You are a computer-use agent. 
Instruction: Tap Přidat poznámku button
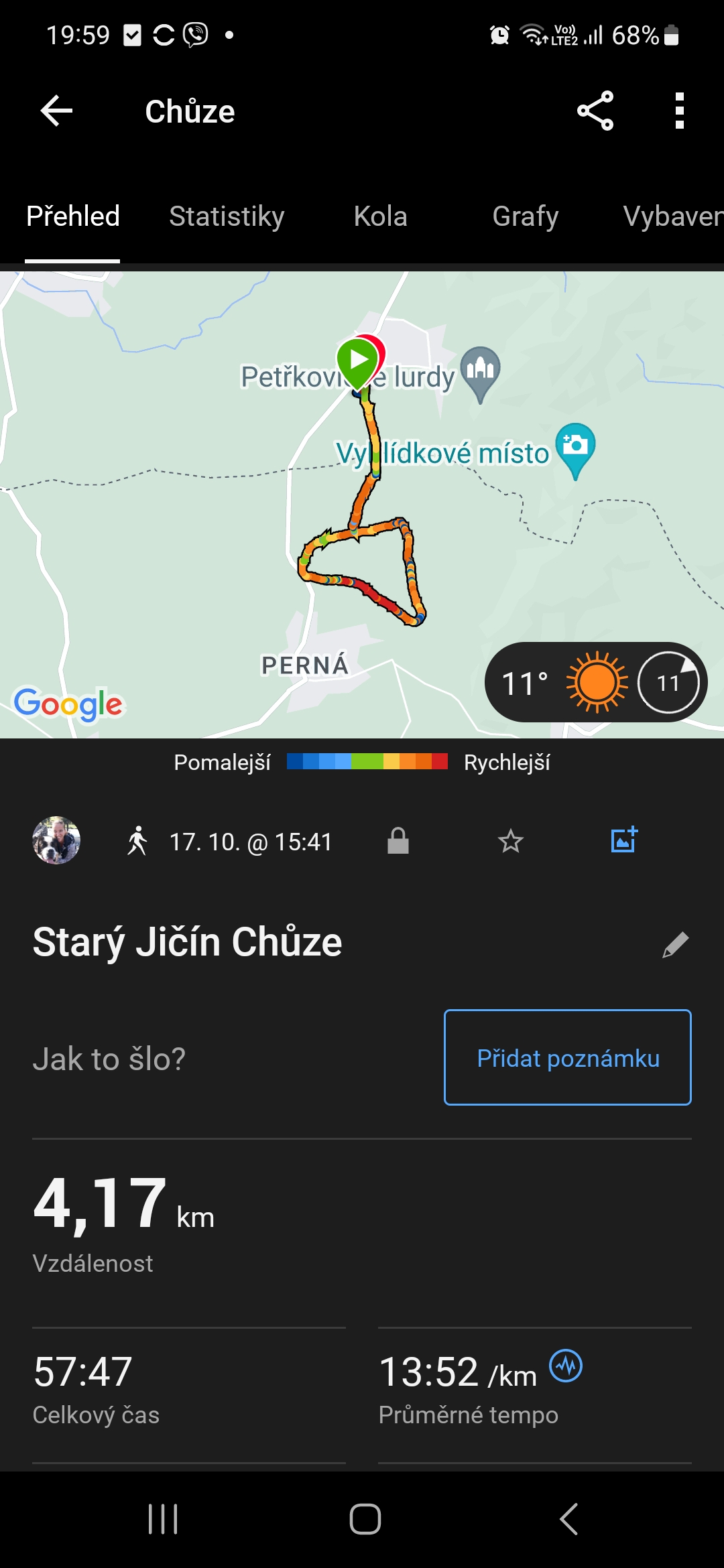point(567,1057)
